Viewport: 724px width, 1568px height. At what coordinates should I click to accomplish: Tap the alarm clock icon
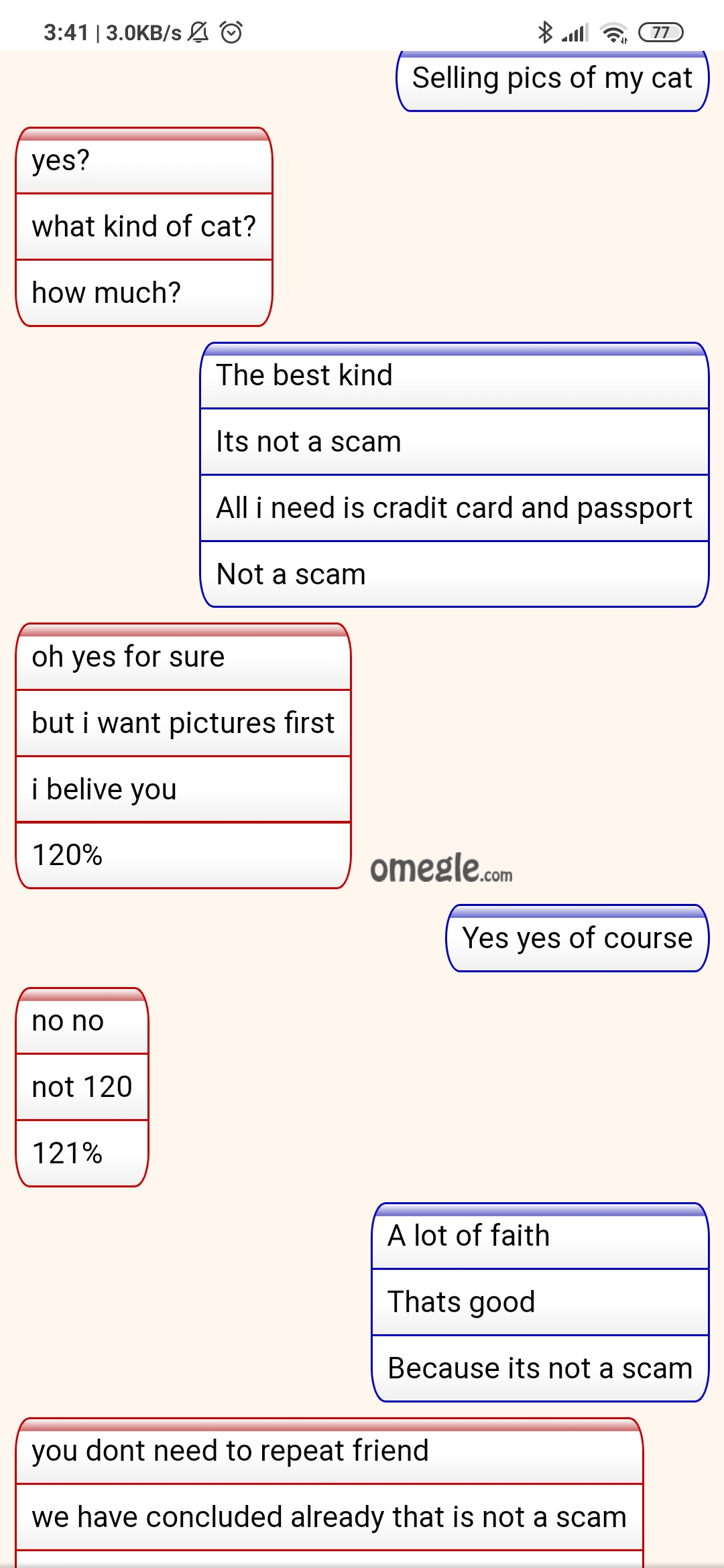point(231,31)
